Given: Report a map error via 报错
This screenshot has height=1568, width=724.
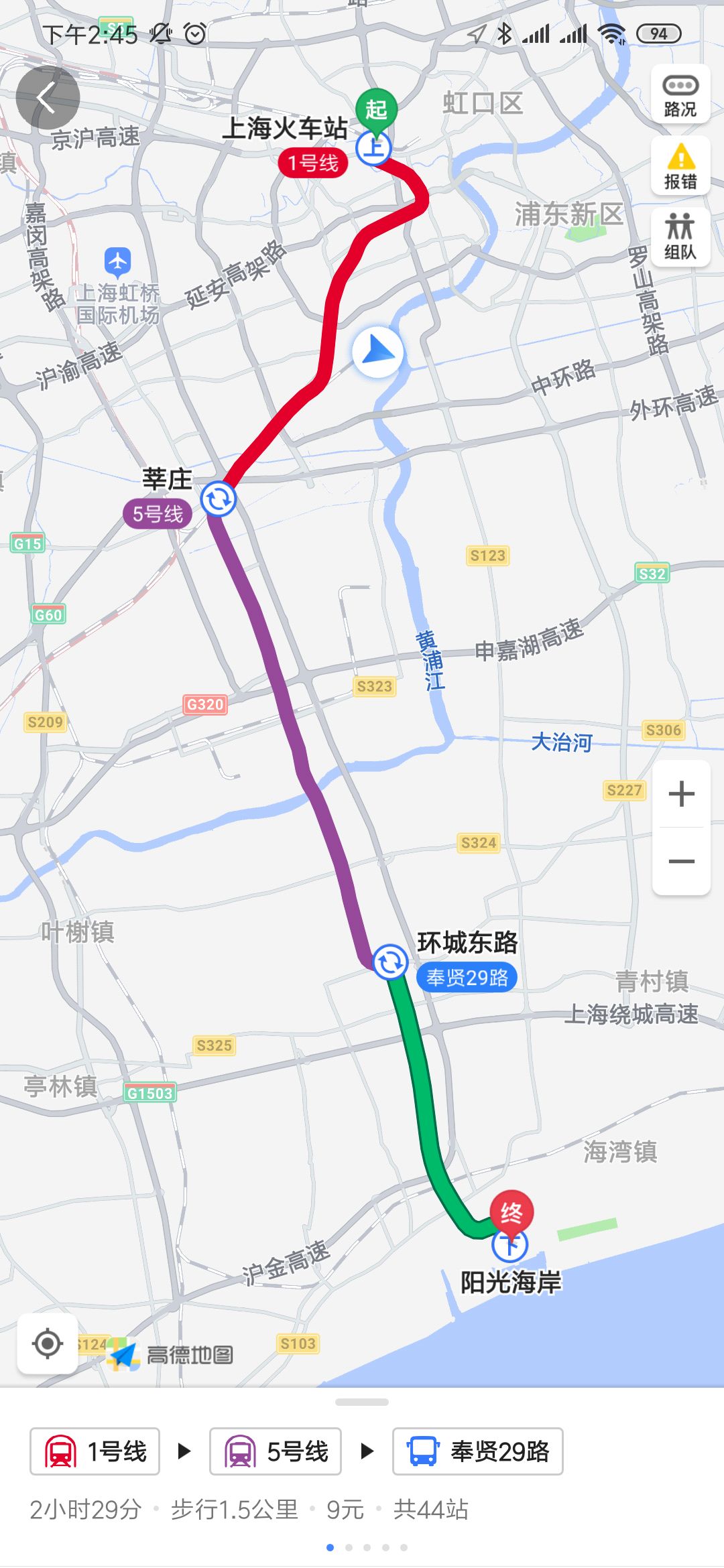Looking at the screenshot, I should click(680, 166).
